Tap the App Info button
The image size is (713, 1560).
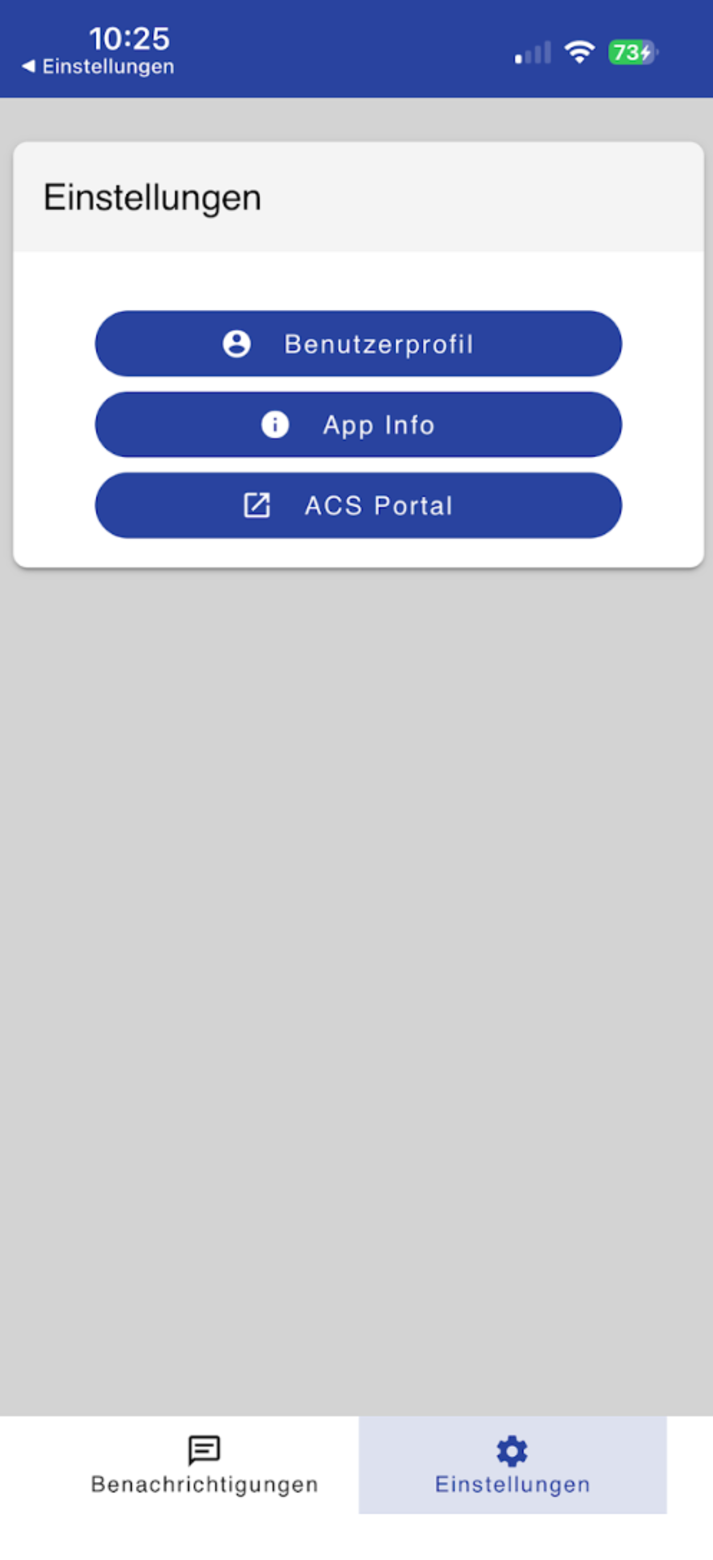pos(358,425)
